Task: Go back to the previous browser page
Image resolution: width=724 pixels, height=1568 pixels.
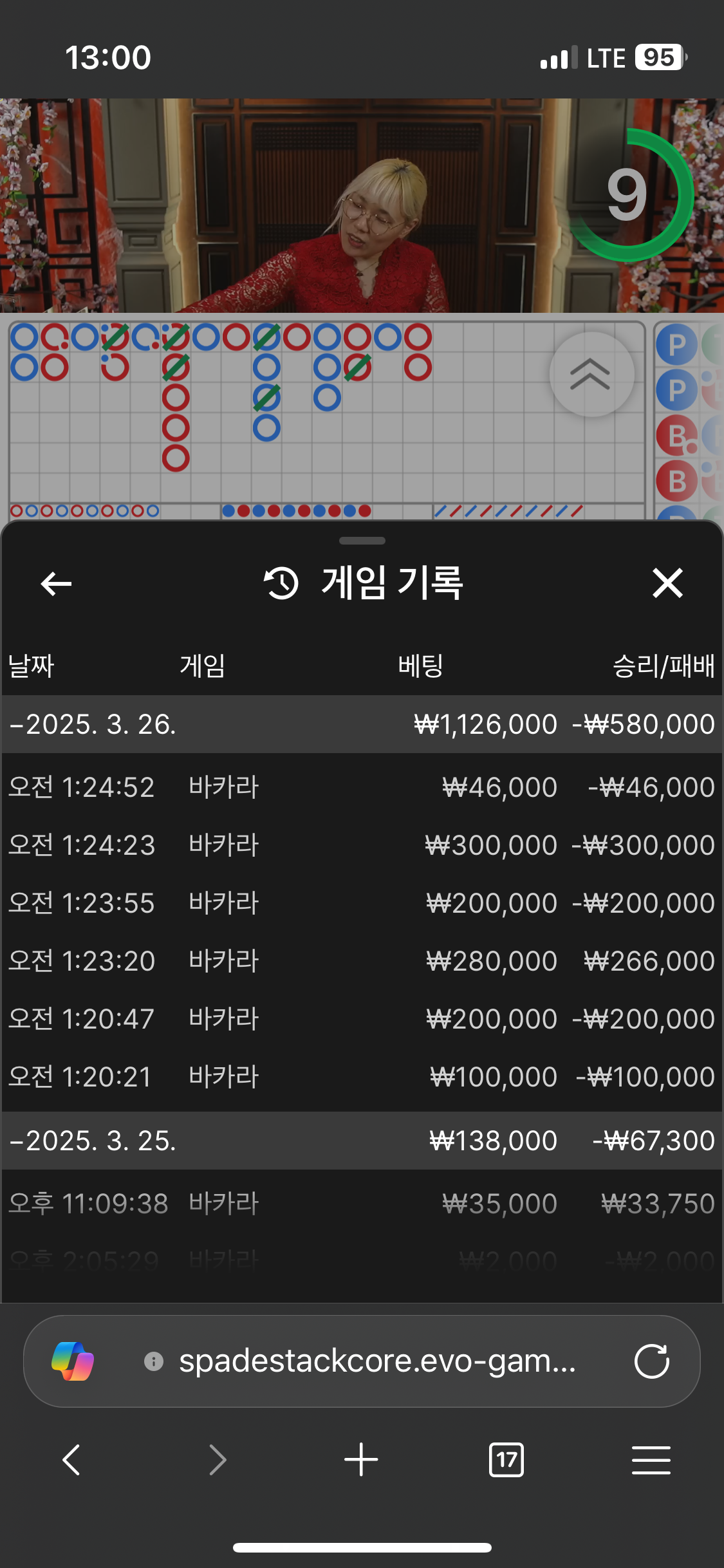Action: [71, 1460]
